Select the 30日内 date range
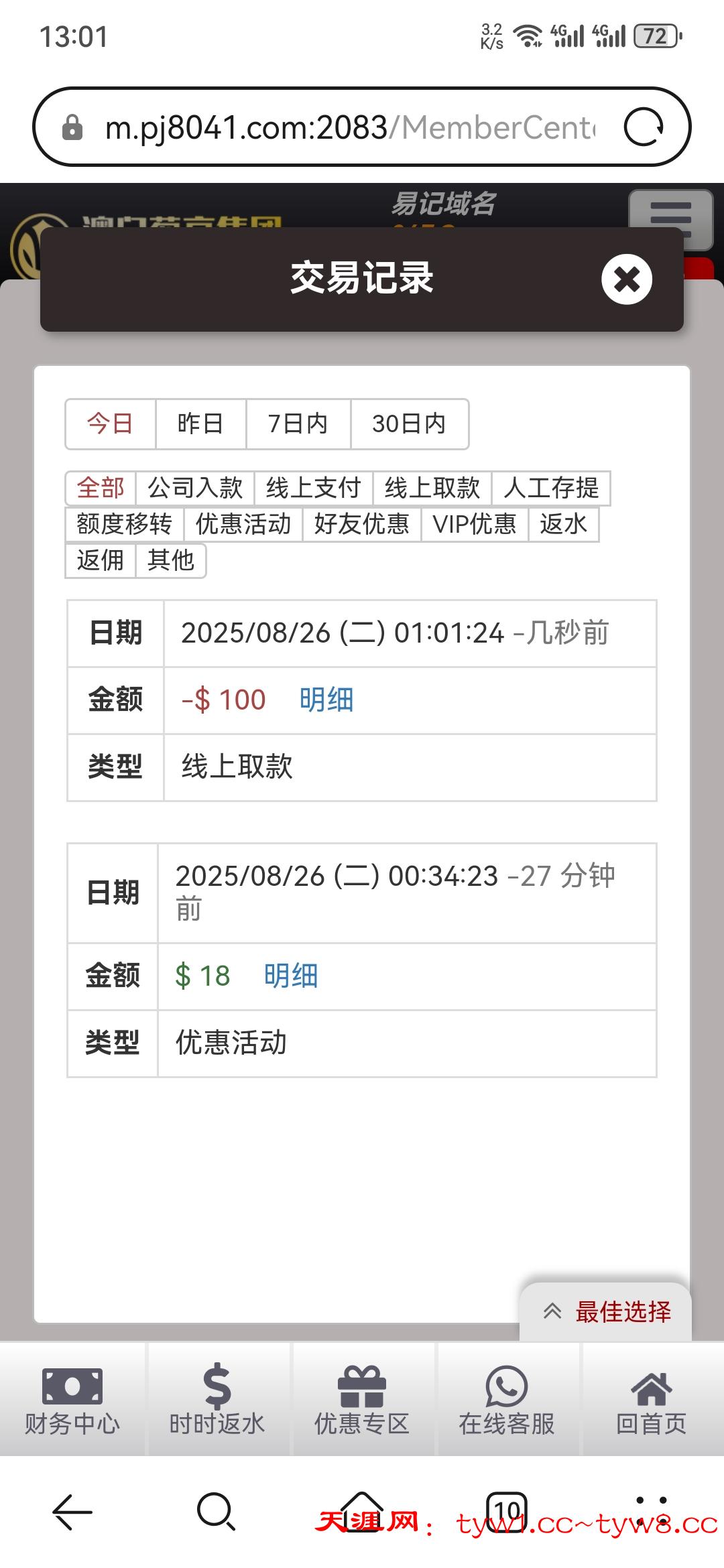The width and height of the screenshot is (724, 1568). pos(409,423)
